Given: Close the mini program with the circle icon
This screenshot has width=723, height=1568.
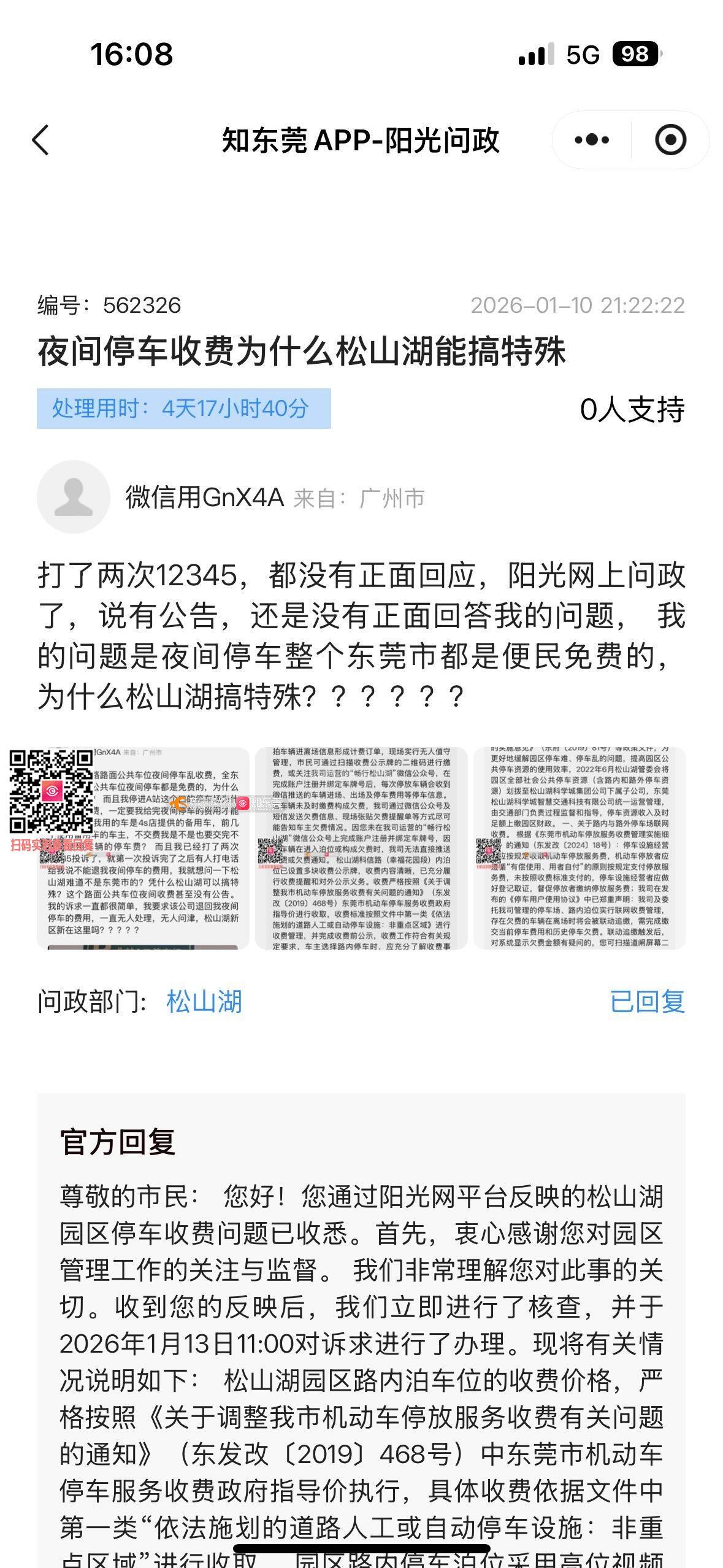Looking at the screenshot, I should coord(670,140).
